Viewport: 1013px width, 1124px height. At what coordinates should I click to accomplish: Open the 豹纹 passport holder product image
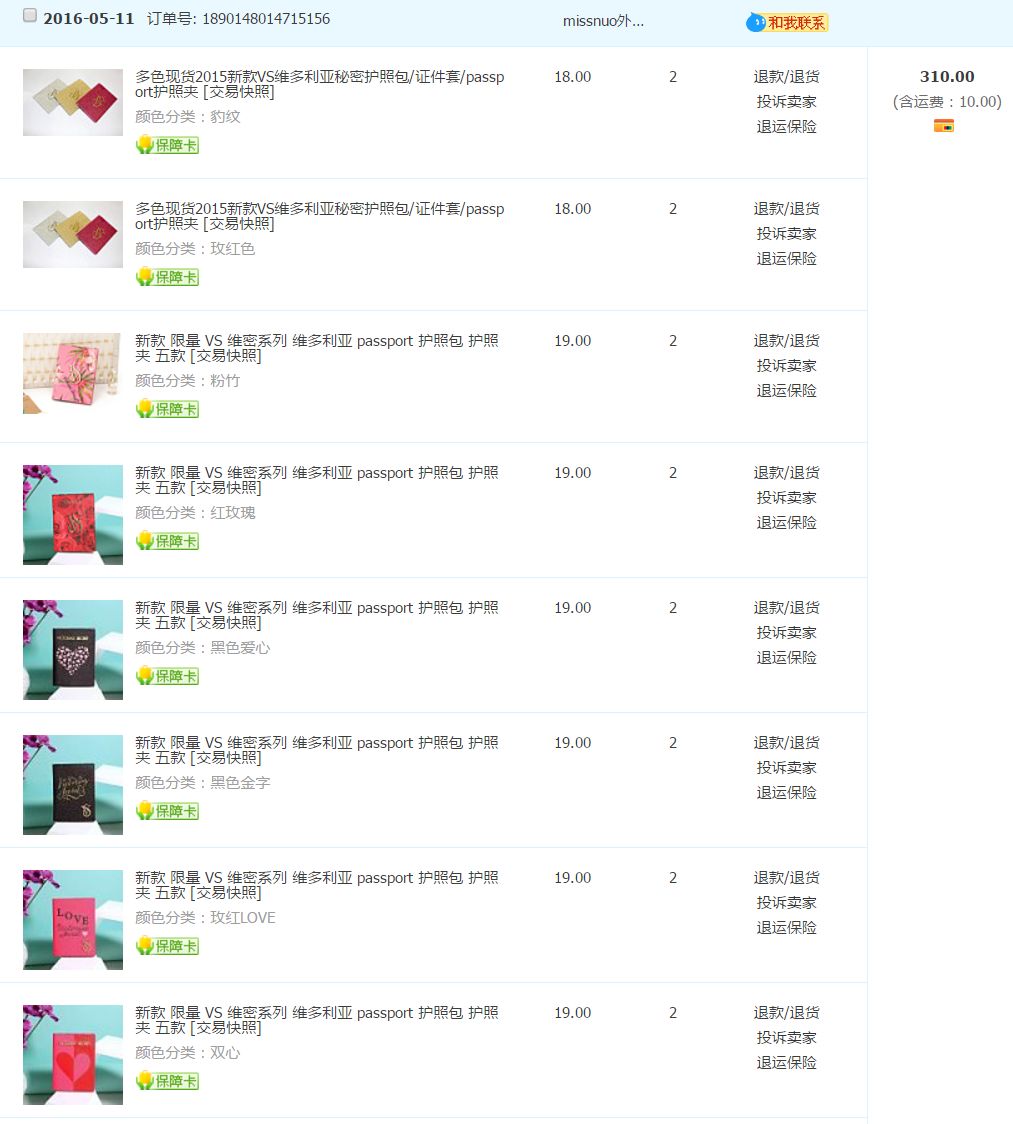(x=73, y=102)
